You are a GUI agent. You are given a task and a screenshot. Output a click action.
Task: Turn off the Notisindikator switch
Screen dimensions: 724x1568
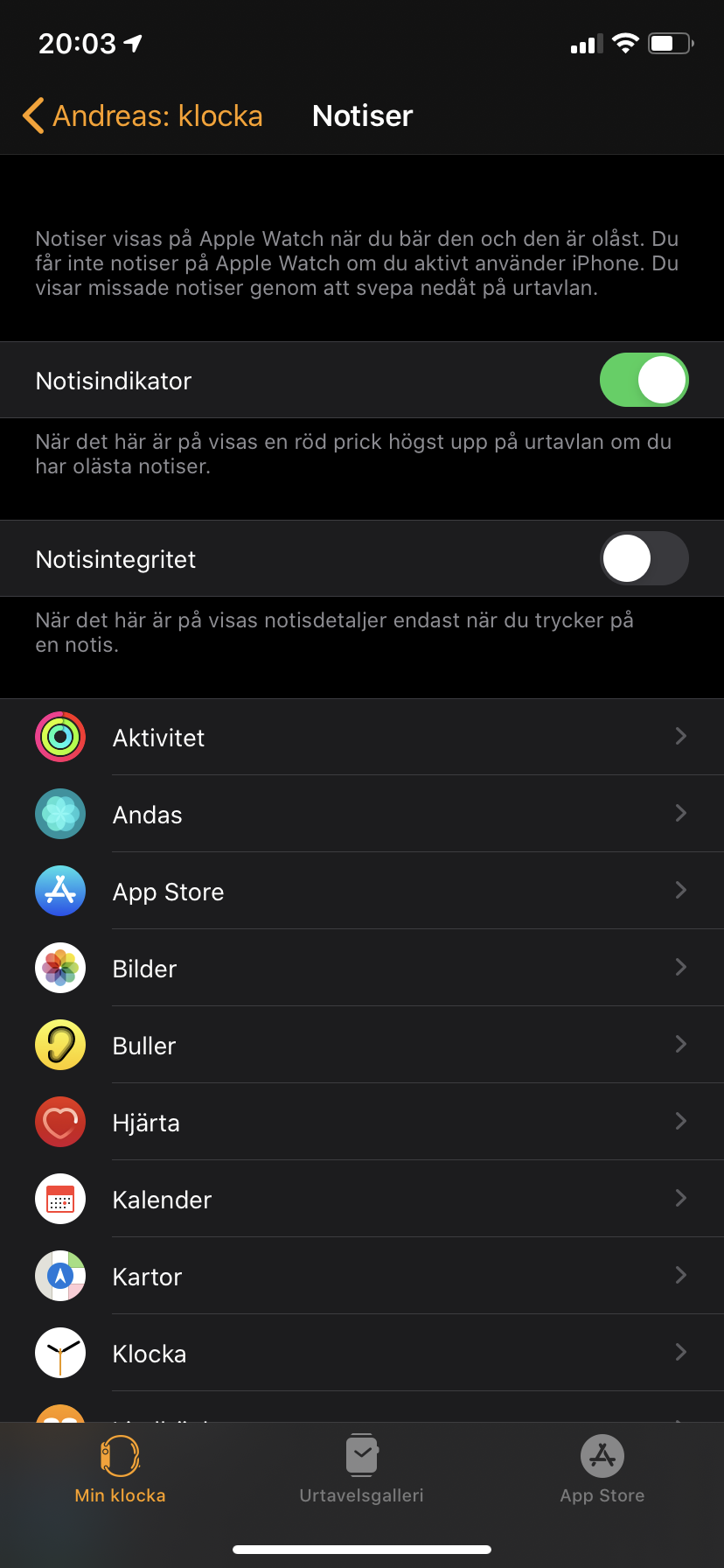pyautogui.click(x=644, y=381)
